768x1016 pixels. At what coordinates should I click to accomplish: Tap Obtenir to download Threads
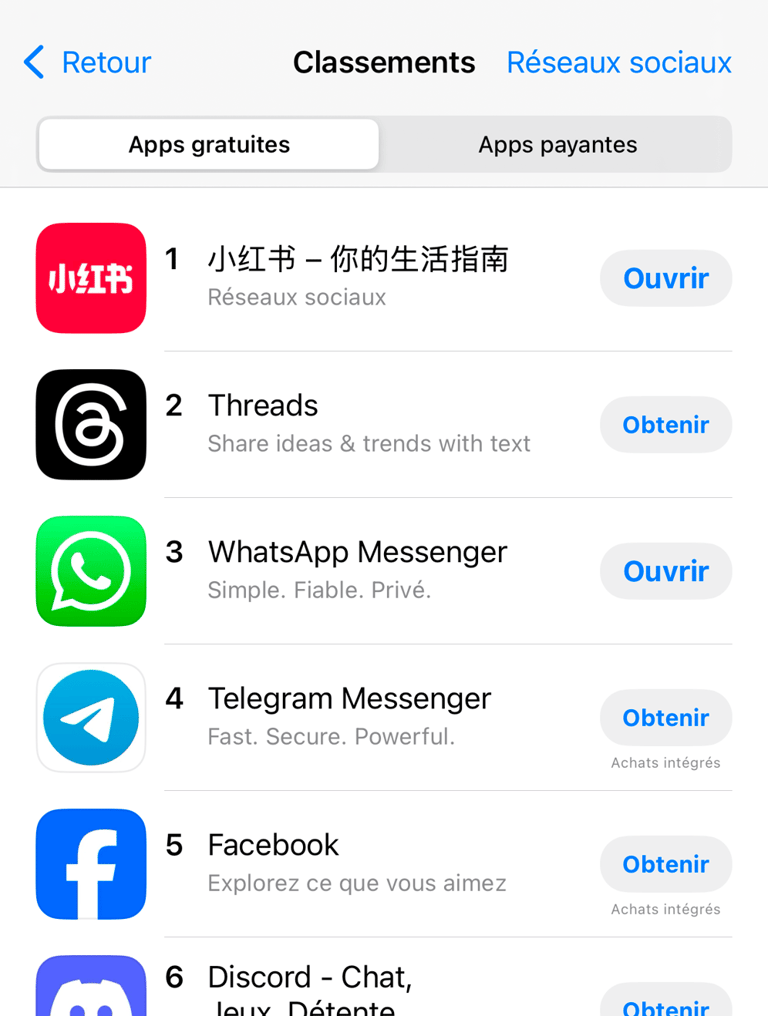[666, 425]
